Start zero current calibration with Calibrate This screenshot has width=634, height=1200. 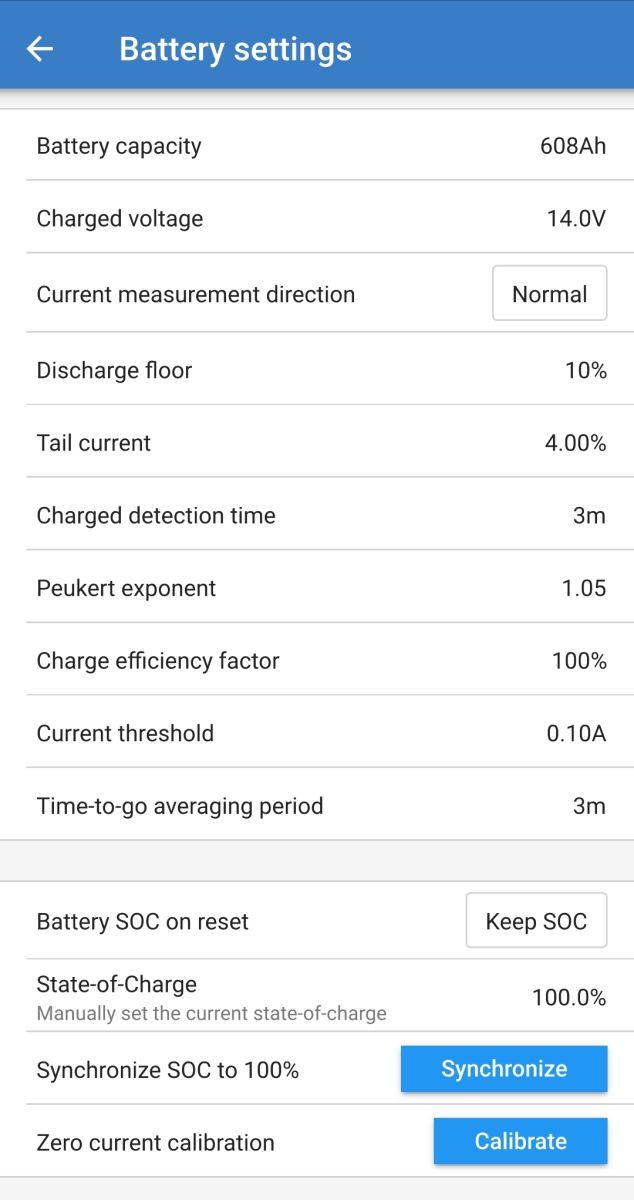(x=520, y=1141)
